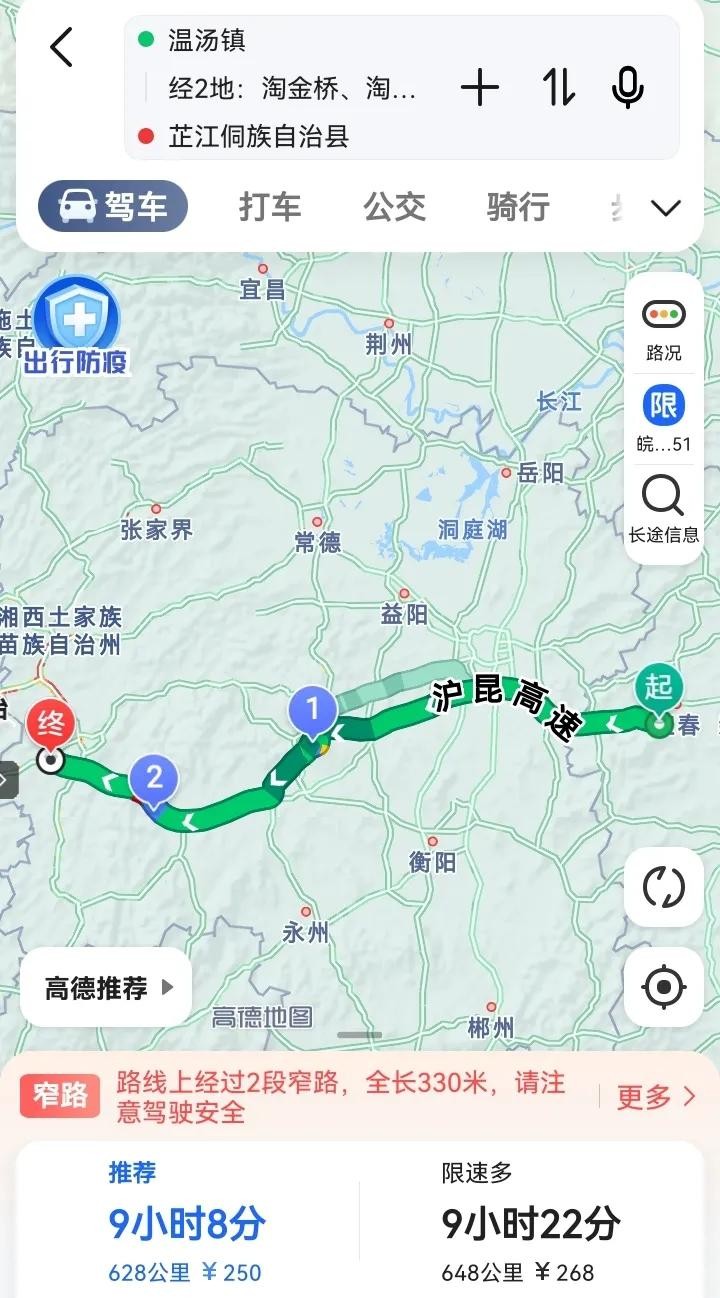Swap start and destination points
Viewport: 720px width, 1298px height.
[x=559, y=89]
